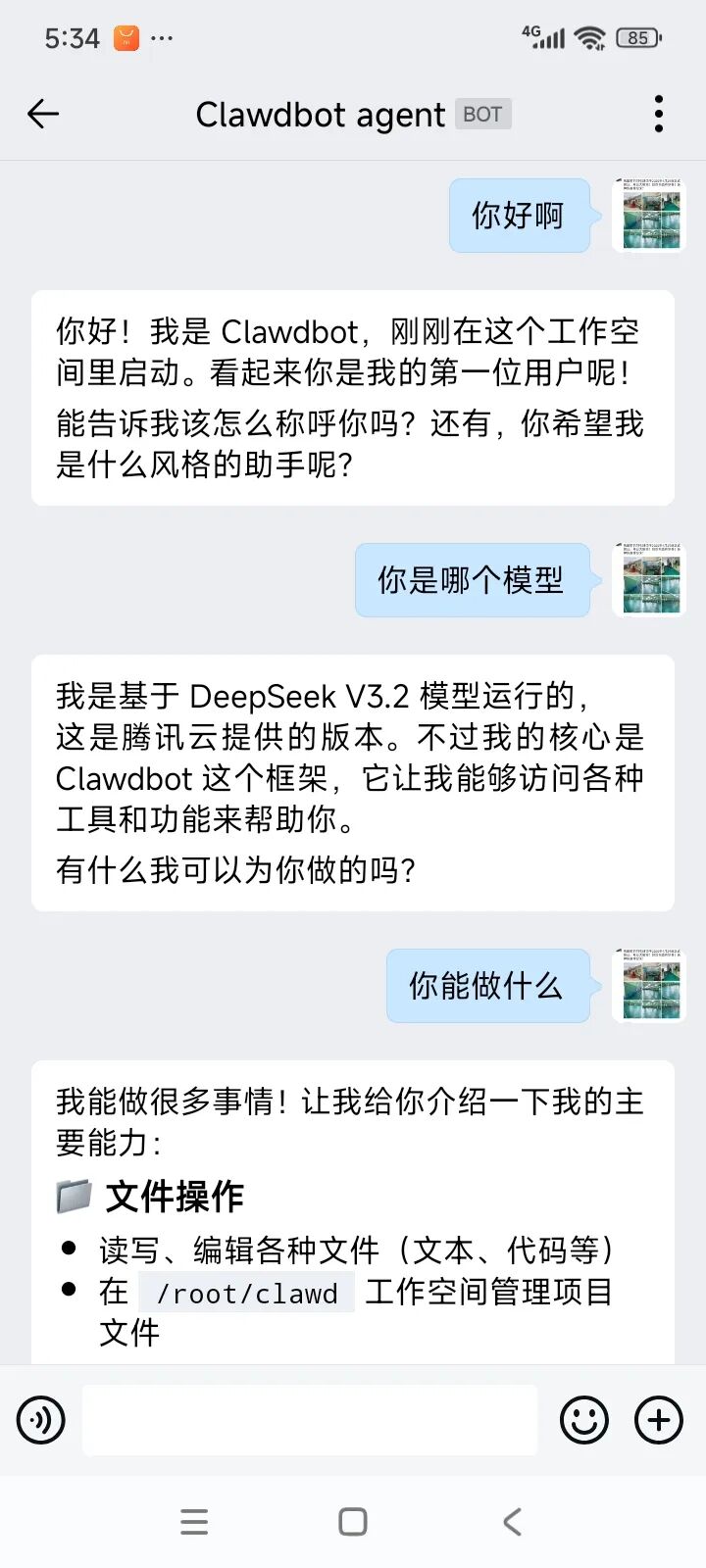Image resolution: width=706 pixels, height=1568 pixels.
Task: Switch to voice input mode
Action: click(x=41, y=1420)
